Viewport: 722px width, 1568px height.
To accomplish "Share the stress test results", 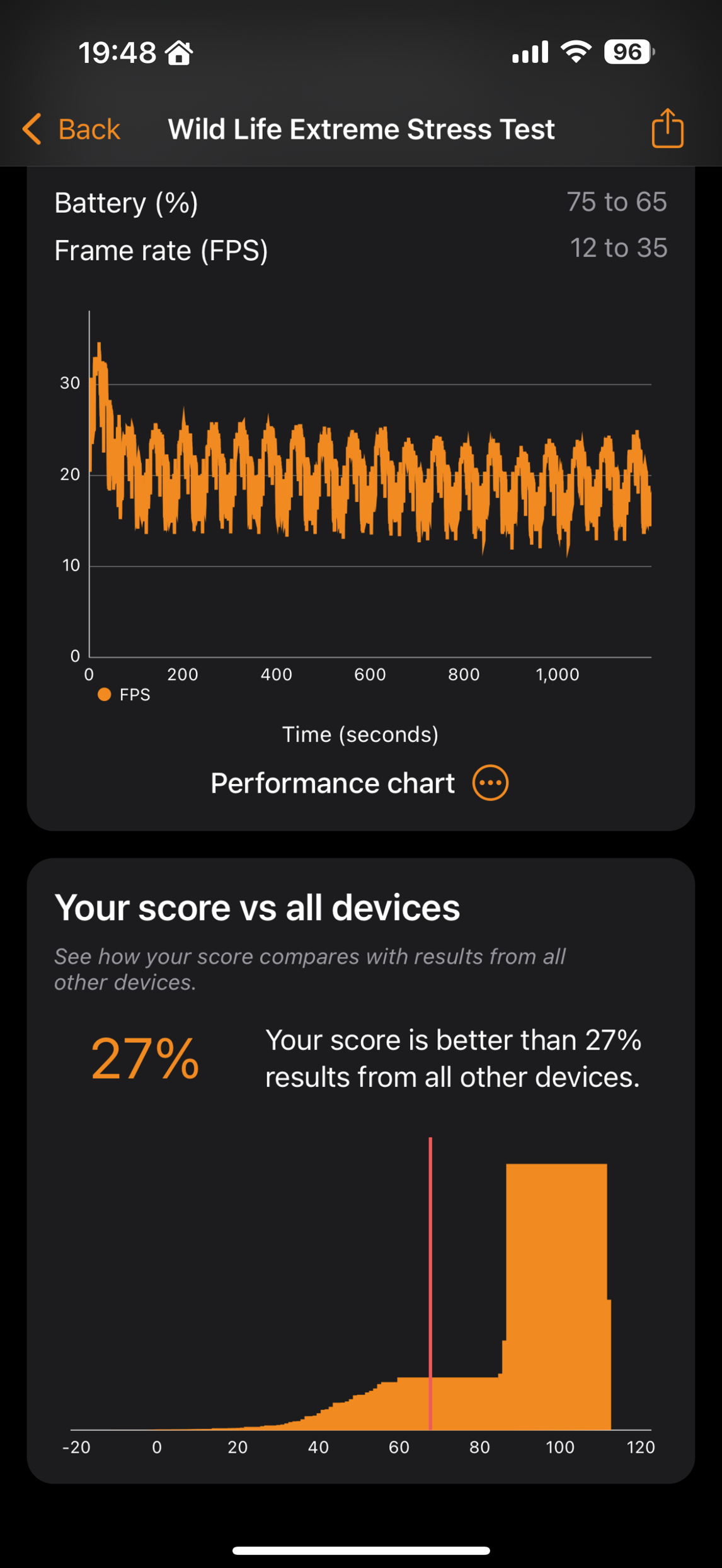I will [667, 128].
